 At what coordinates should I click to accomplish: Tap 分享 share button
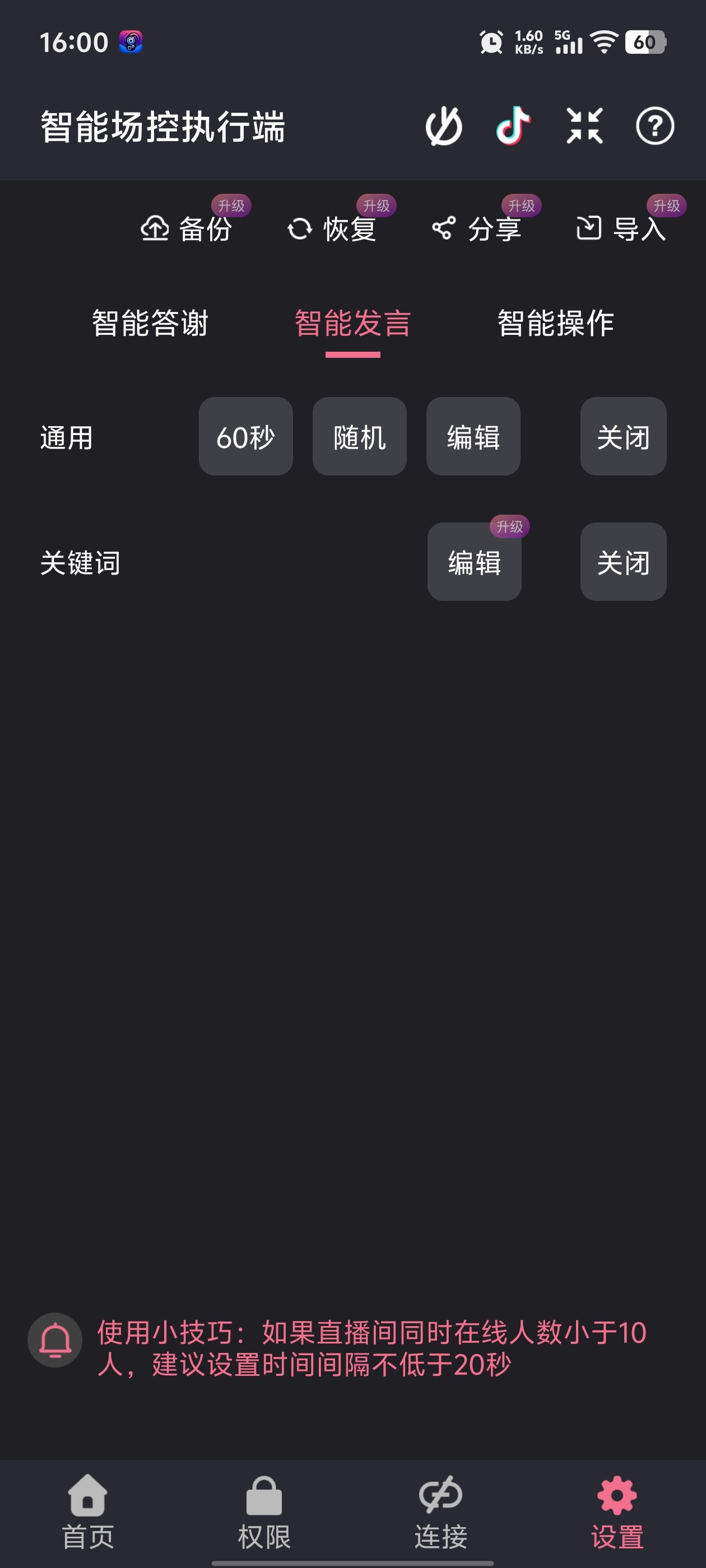pos(476,229)
